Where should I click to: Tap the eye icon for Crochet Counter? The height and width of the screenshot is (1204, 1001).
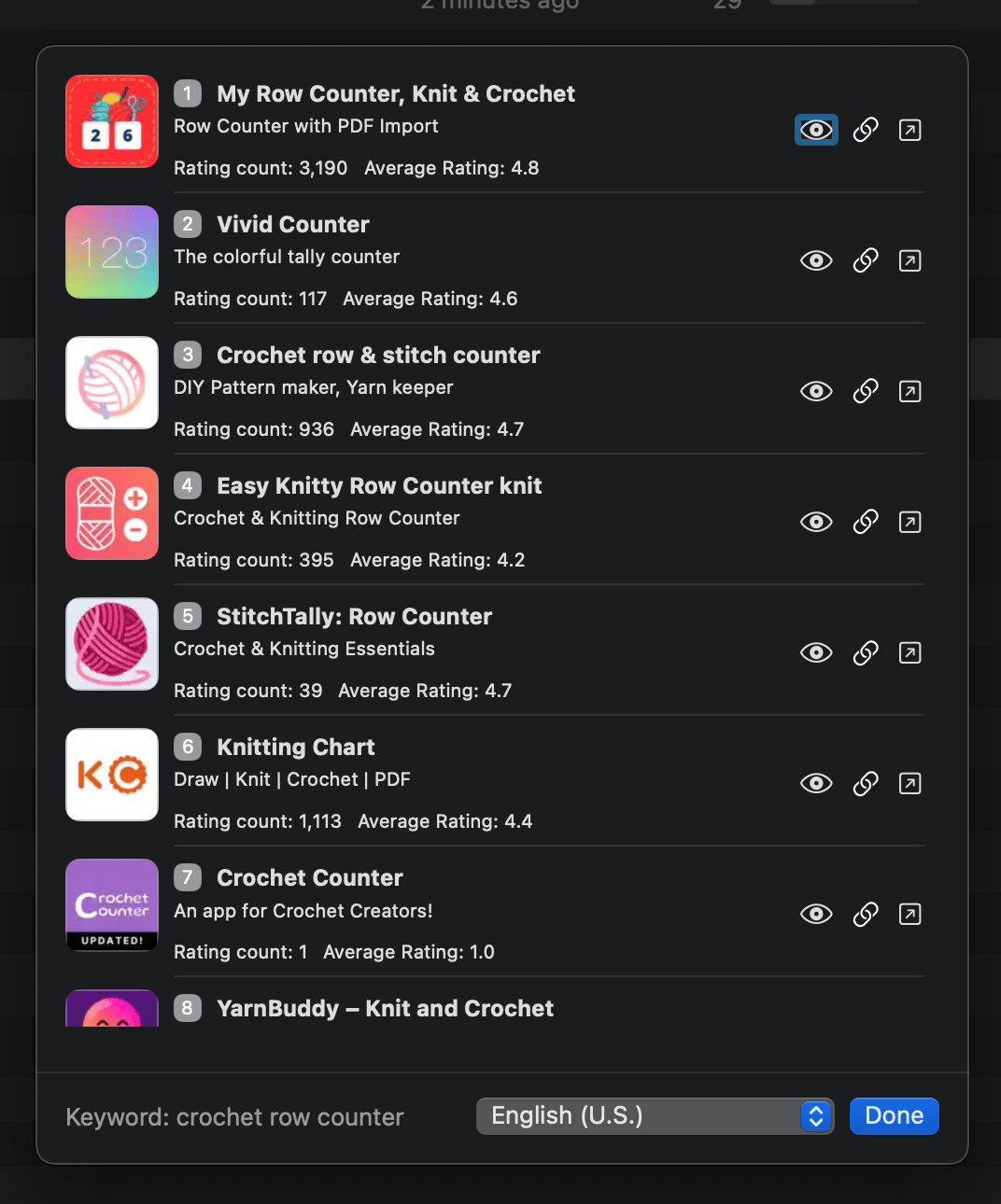(x=816, y=914)
